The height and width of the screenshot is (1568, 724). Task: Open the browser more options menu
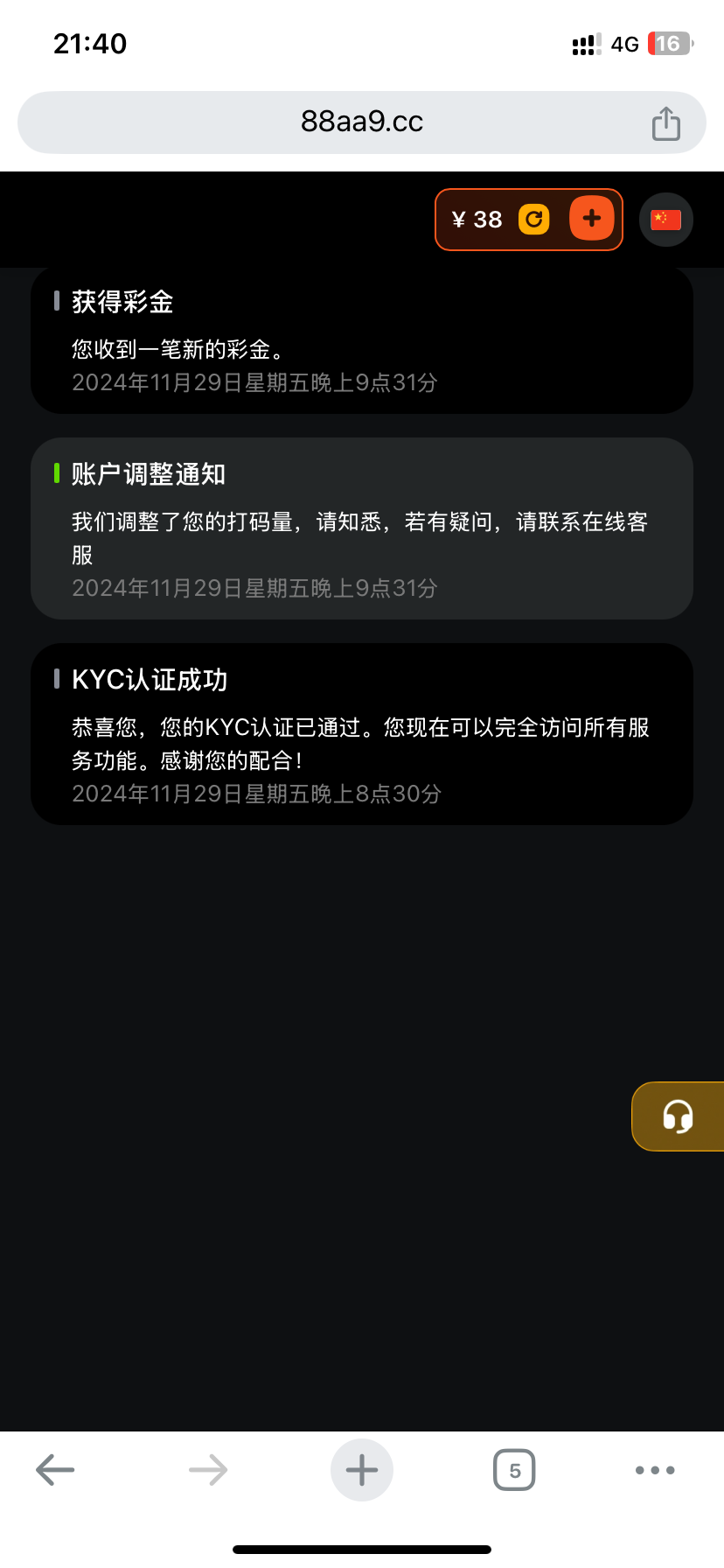pyautogui.click(x=655, y=1470)
